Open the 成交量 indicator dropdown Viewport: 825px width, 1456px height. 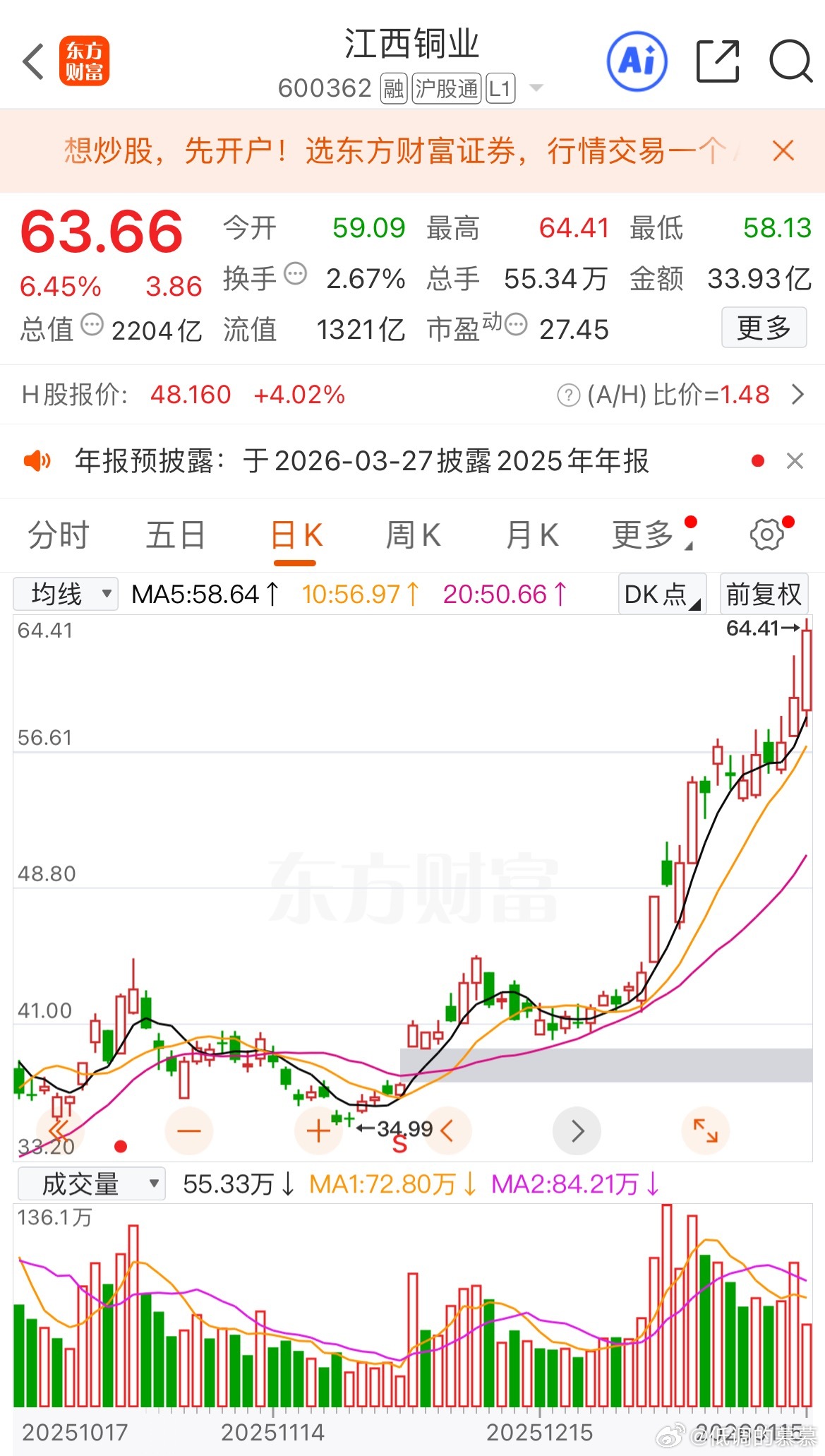click(x=90, y=1183)
